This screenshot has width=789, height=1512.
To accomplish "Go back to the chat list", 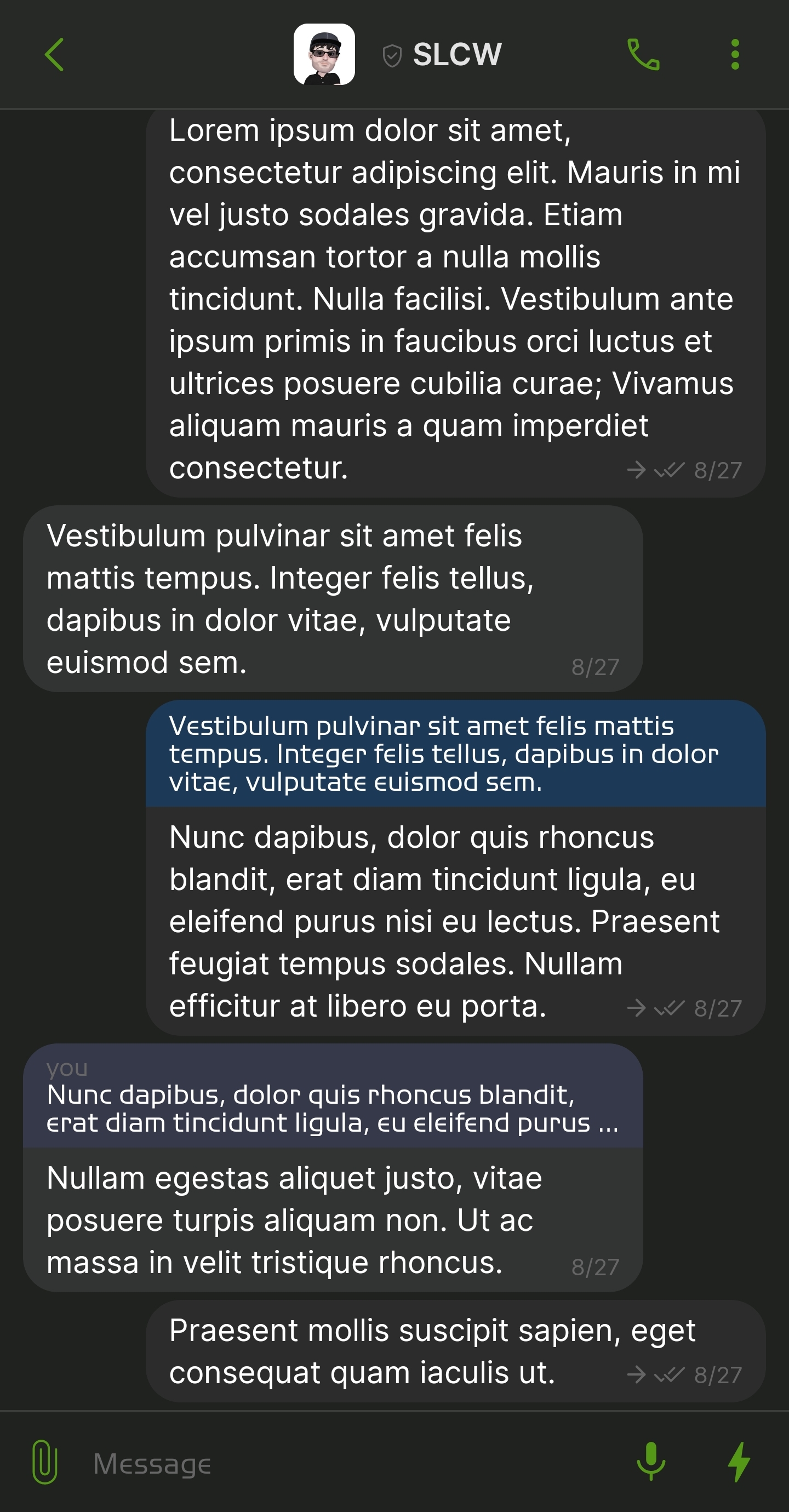I will point(54,55).
